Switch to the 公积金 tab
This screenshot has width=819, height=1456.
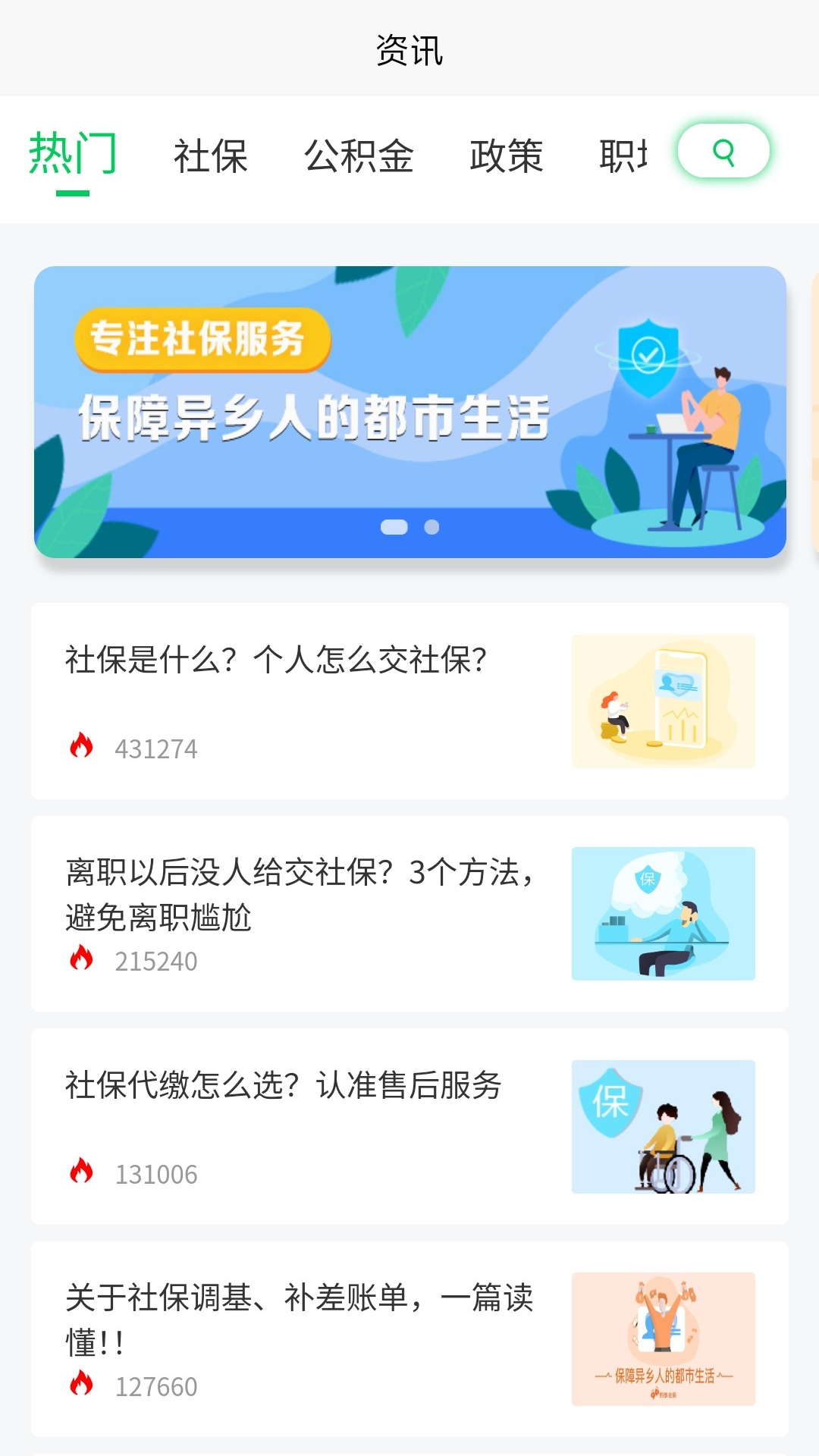pyautogui.click(x=360, y=155)
